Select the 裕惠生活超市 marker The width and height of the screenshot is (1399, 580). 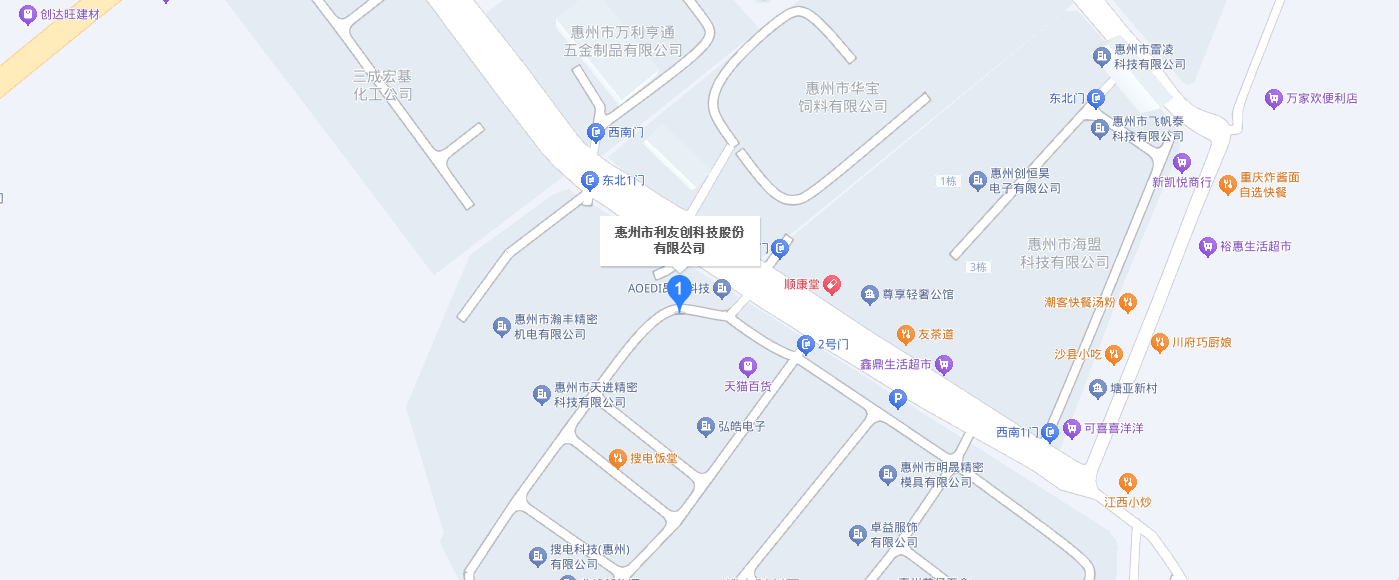click(1208, 246)
